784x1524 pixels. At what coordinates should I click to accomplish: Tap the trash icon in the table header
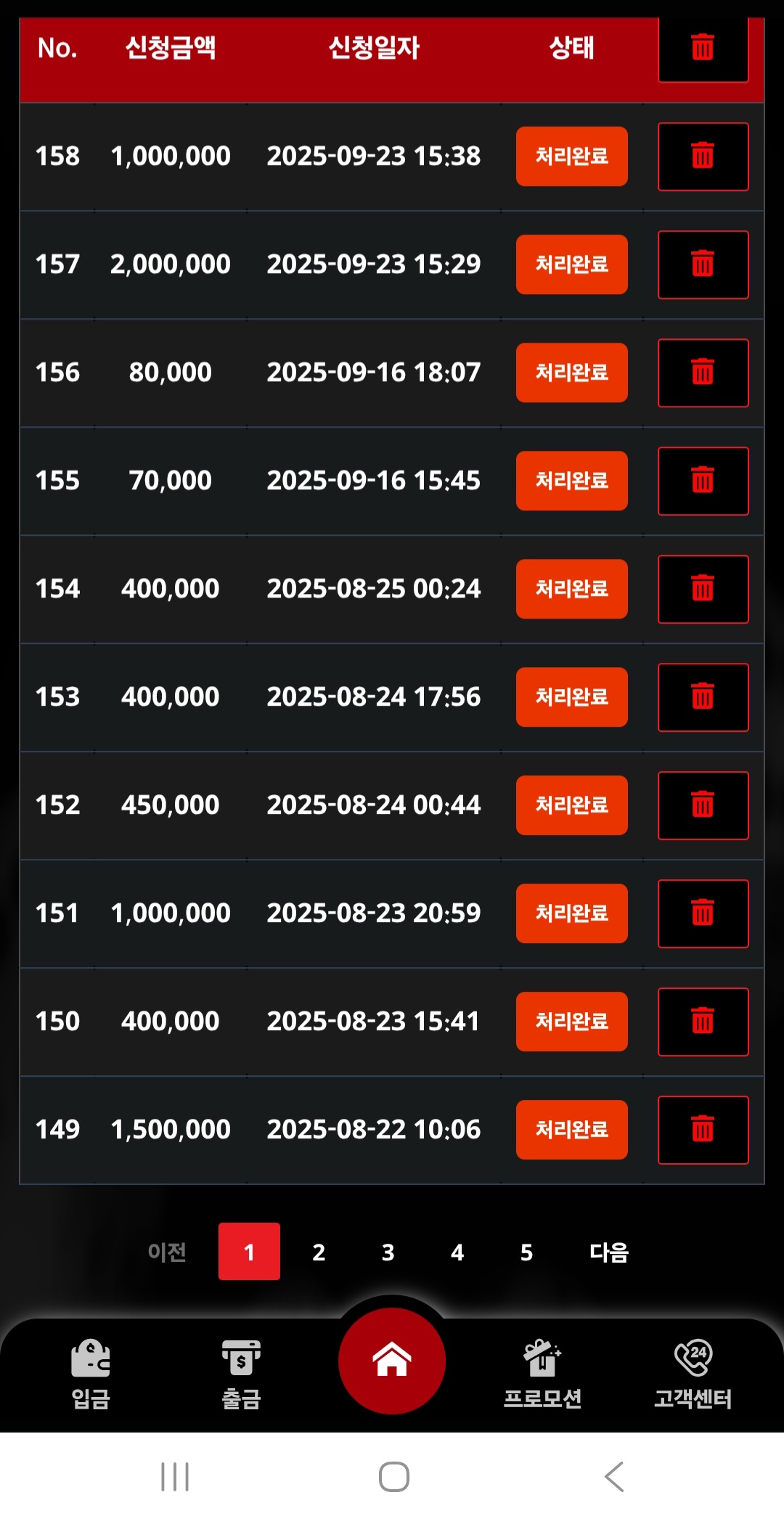pyautogui.click(x=703, y=49)
